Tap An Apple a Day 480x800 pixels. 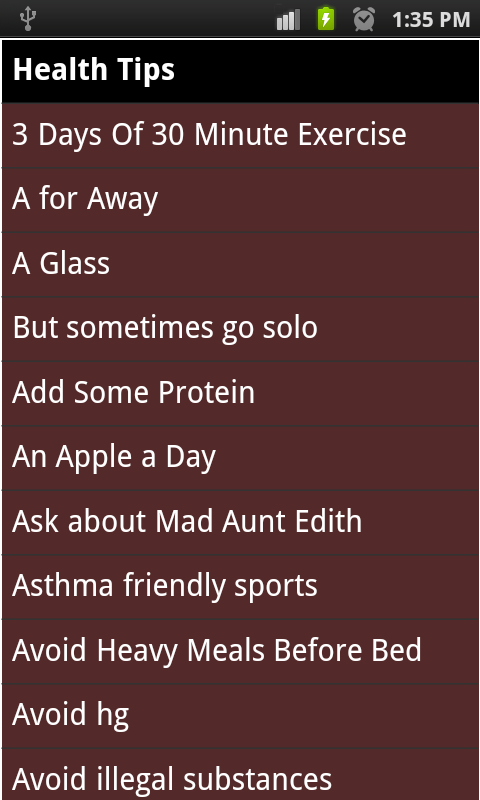240,457
